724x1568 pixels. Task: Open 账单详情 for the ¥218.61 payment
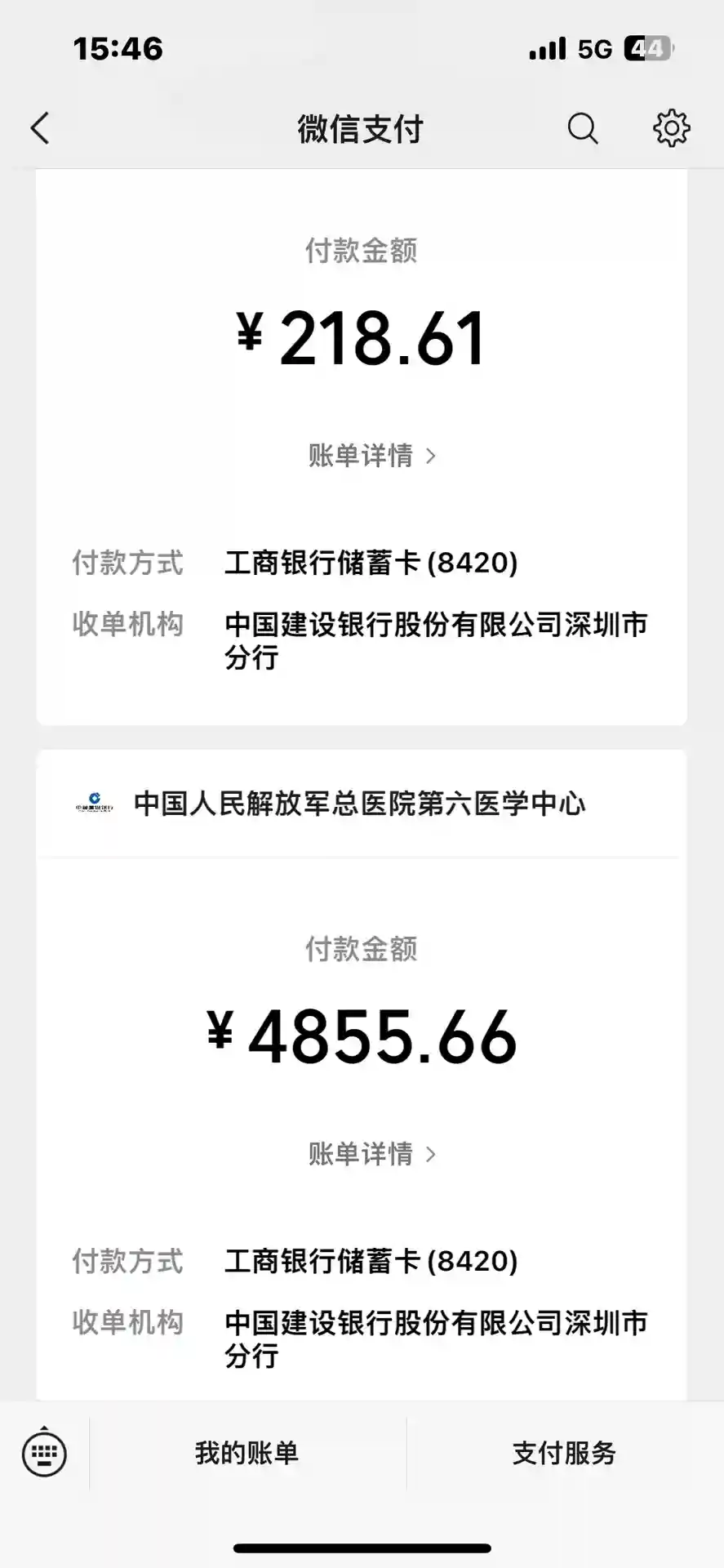[x=371, y=456]
